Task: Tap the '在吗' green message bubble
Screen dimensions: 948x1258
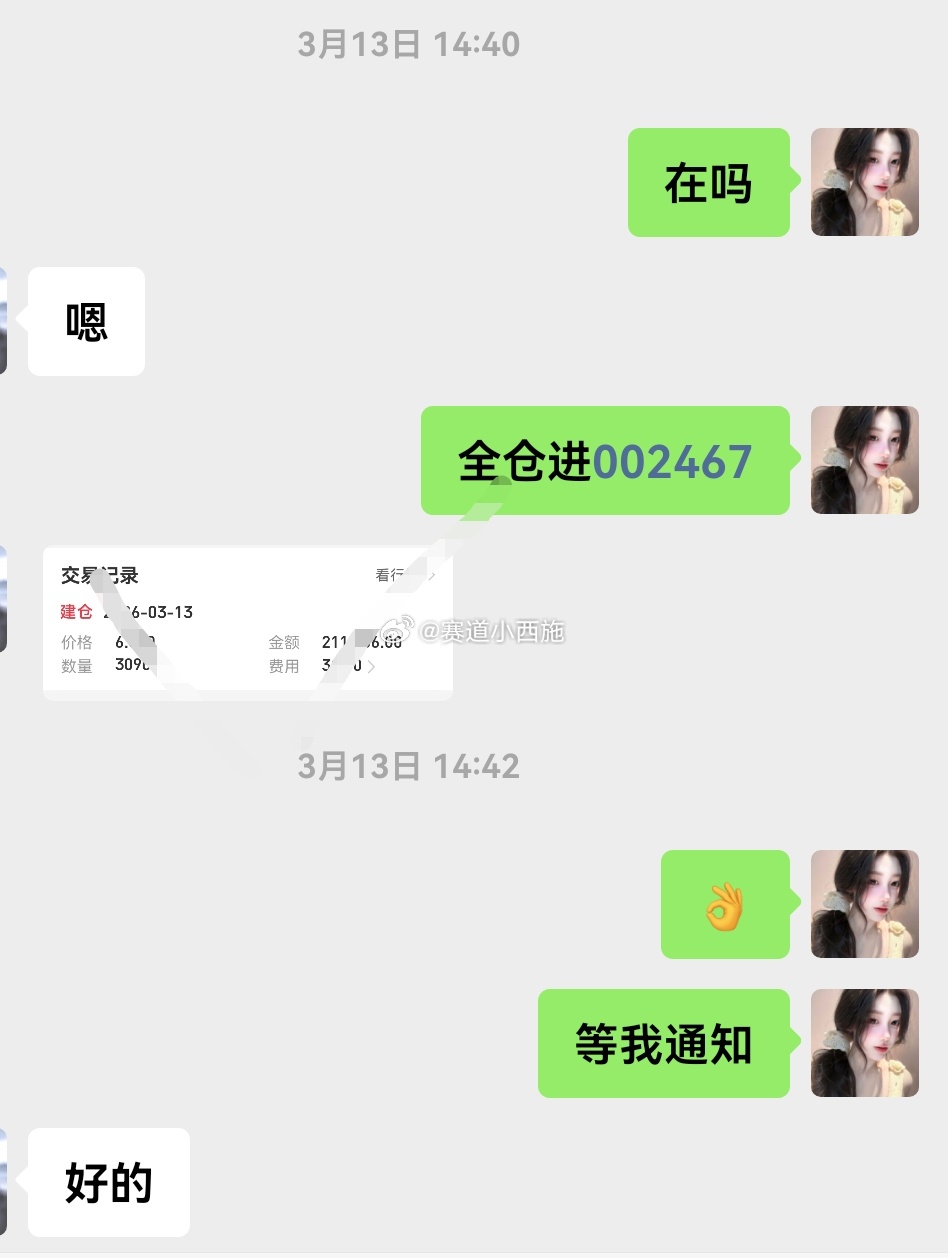Action: 708,182
